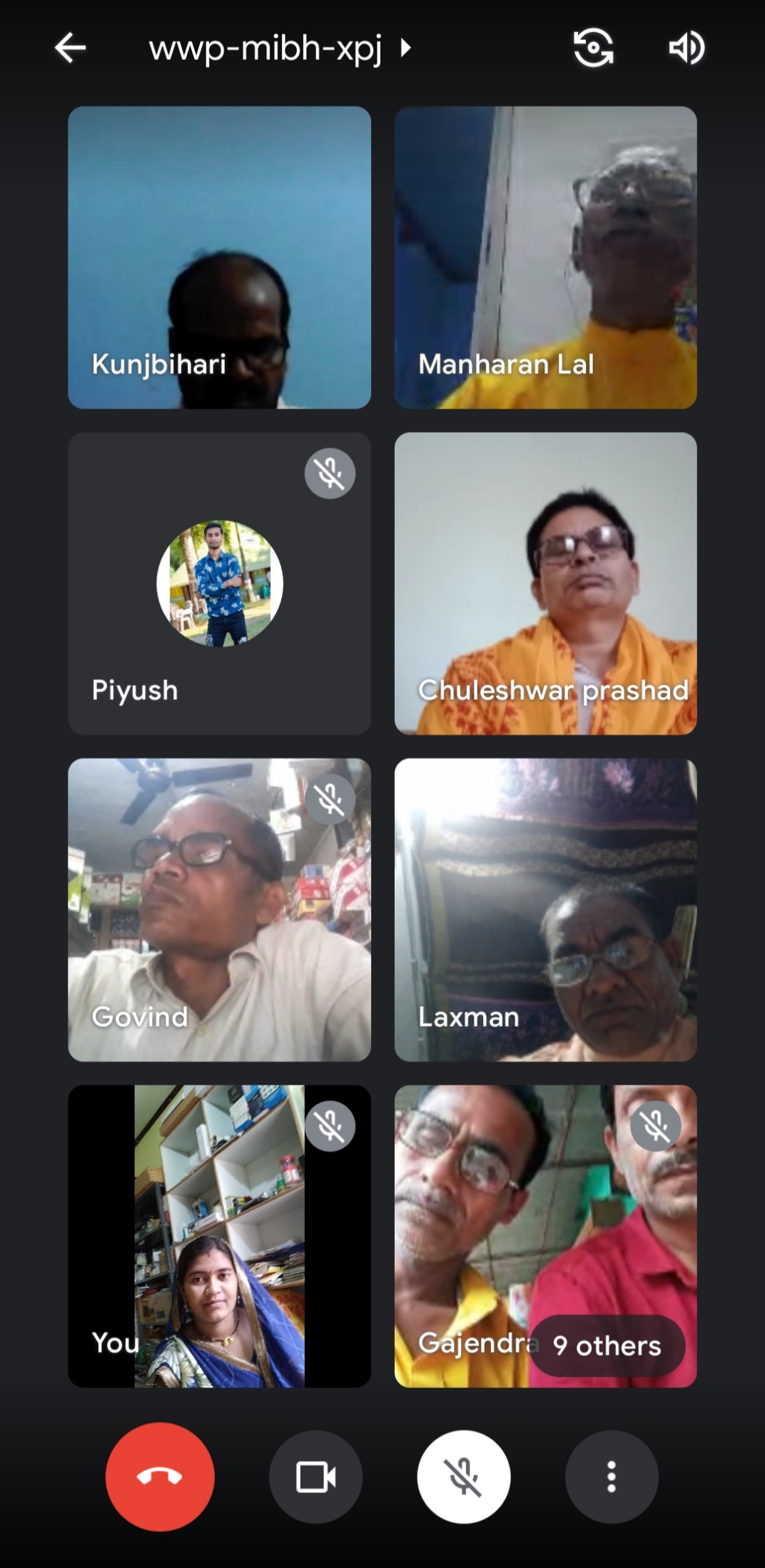This screenshot has height=1568, width=765.
Task: Turn off the video camera
Action: [315, 1477]
